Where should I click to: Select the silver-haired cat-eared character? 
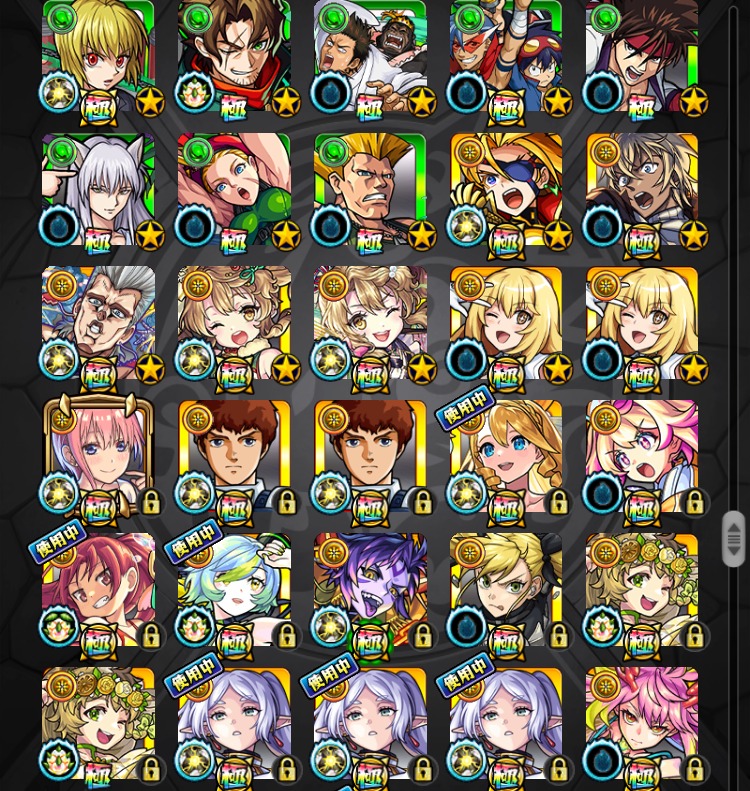(x=98, y=190)
